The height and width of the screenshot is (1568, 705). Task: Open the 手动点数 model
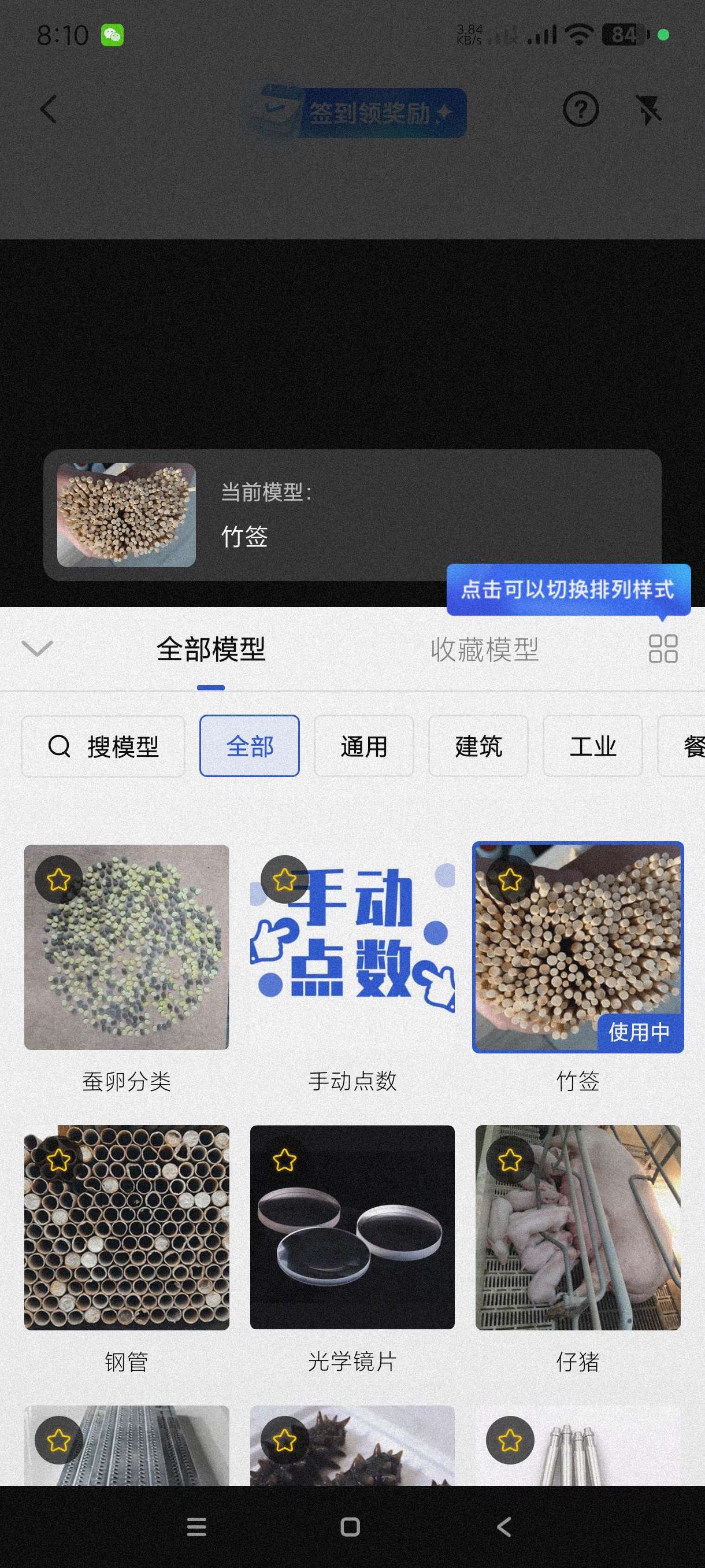tap(352, 947)
